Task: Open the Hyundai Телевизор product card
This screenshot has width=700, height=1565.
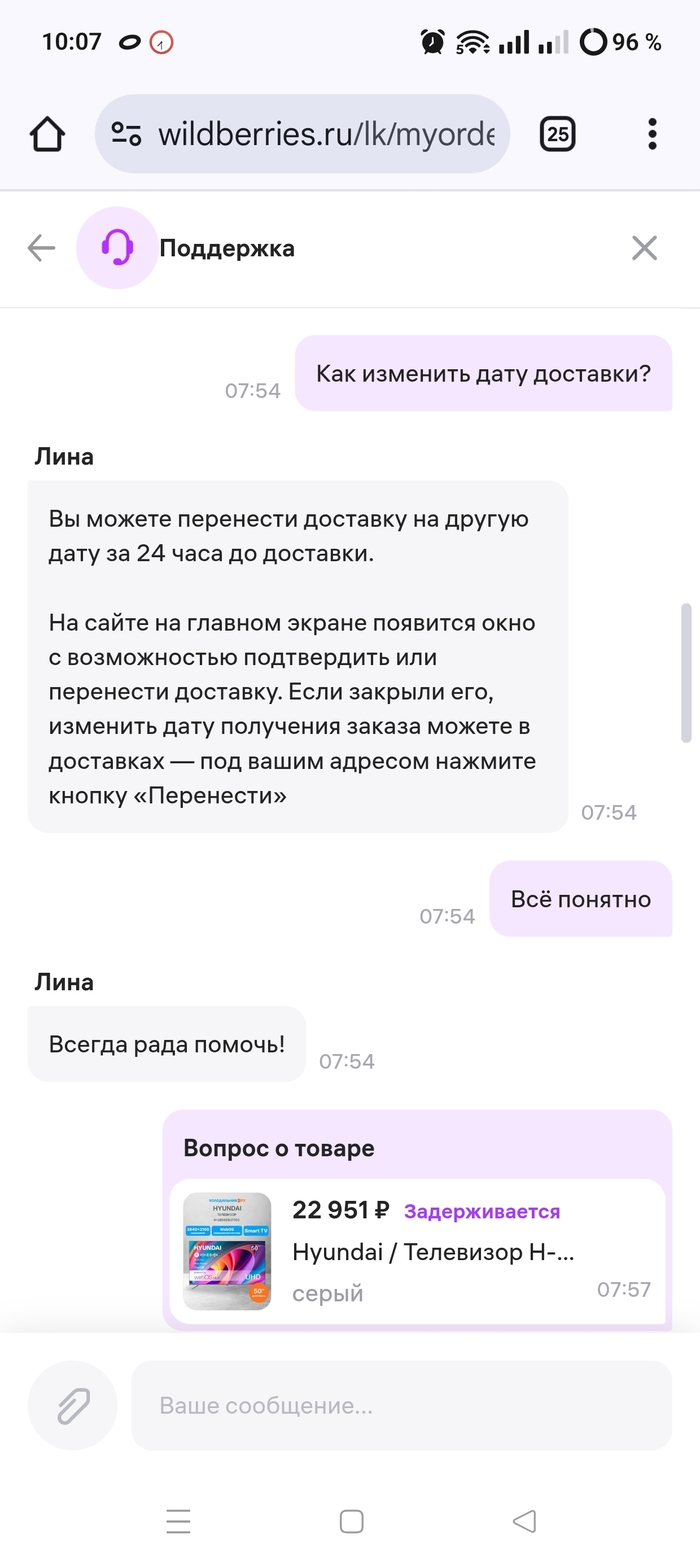Action: 417,1251
